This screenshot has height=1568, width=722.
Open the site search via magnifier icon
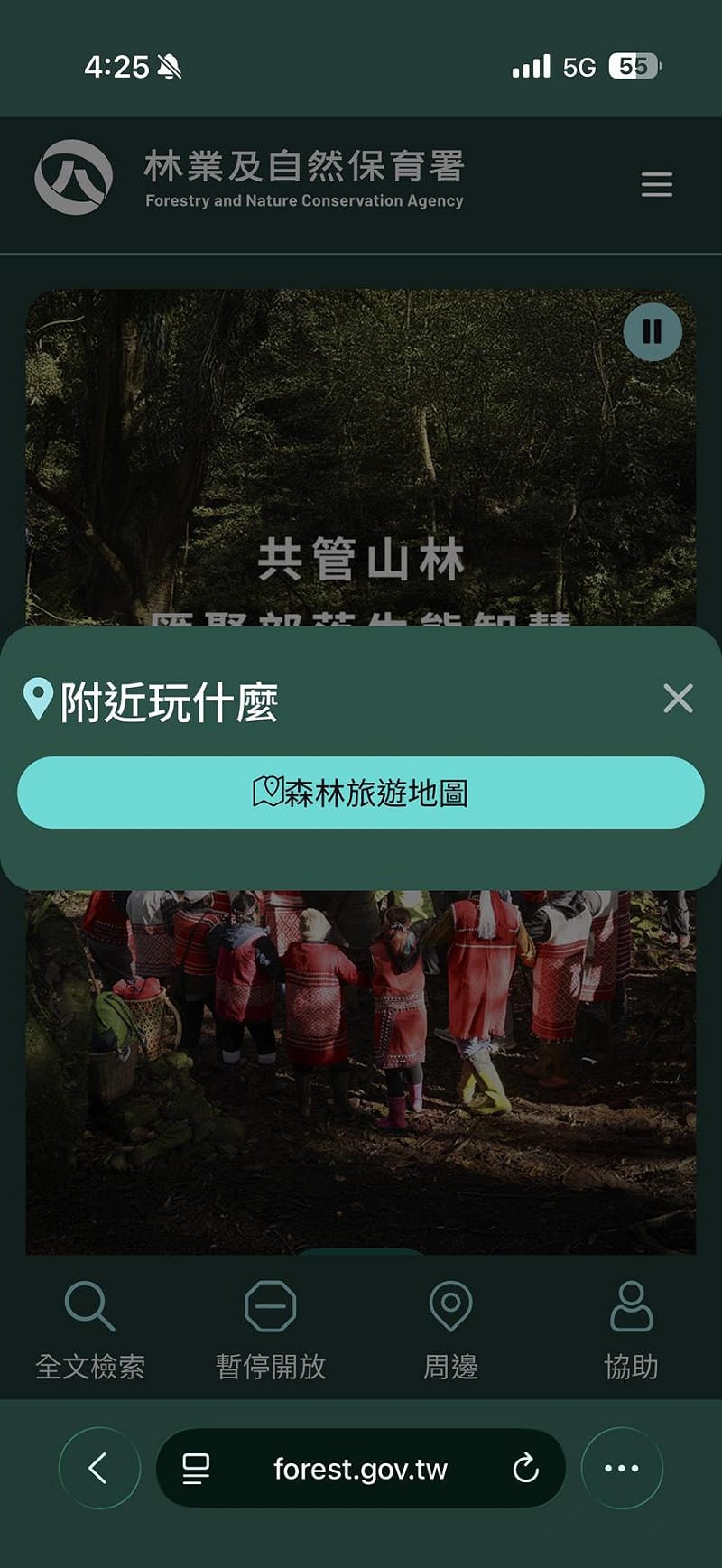[x=88, y=1305]
